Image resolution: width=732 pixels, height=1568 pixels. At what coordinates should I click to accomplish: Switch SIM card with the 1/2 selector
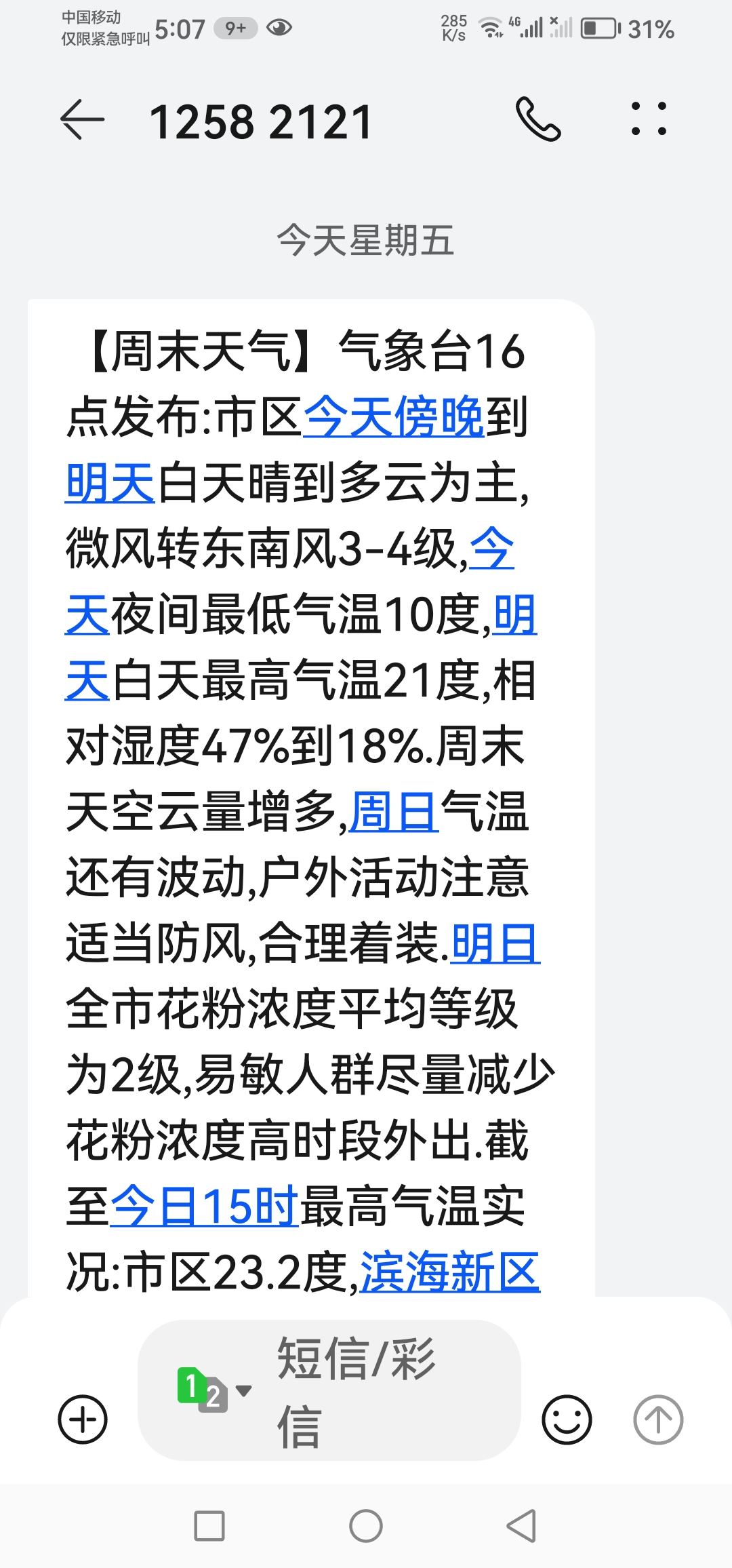[x=211, y=1390]
